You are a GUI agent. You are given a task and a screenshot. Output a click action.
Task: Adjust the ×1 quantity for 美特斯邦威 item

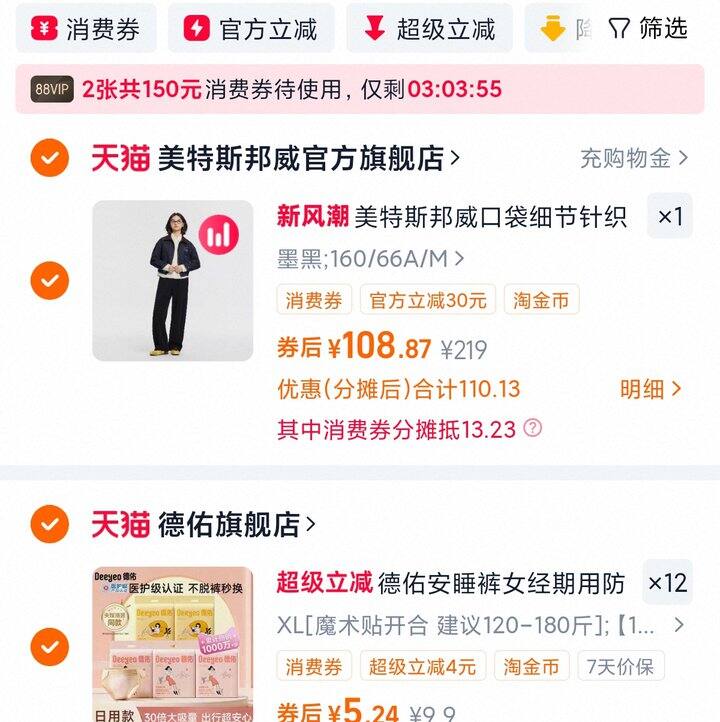coord(669,216)
